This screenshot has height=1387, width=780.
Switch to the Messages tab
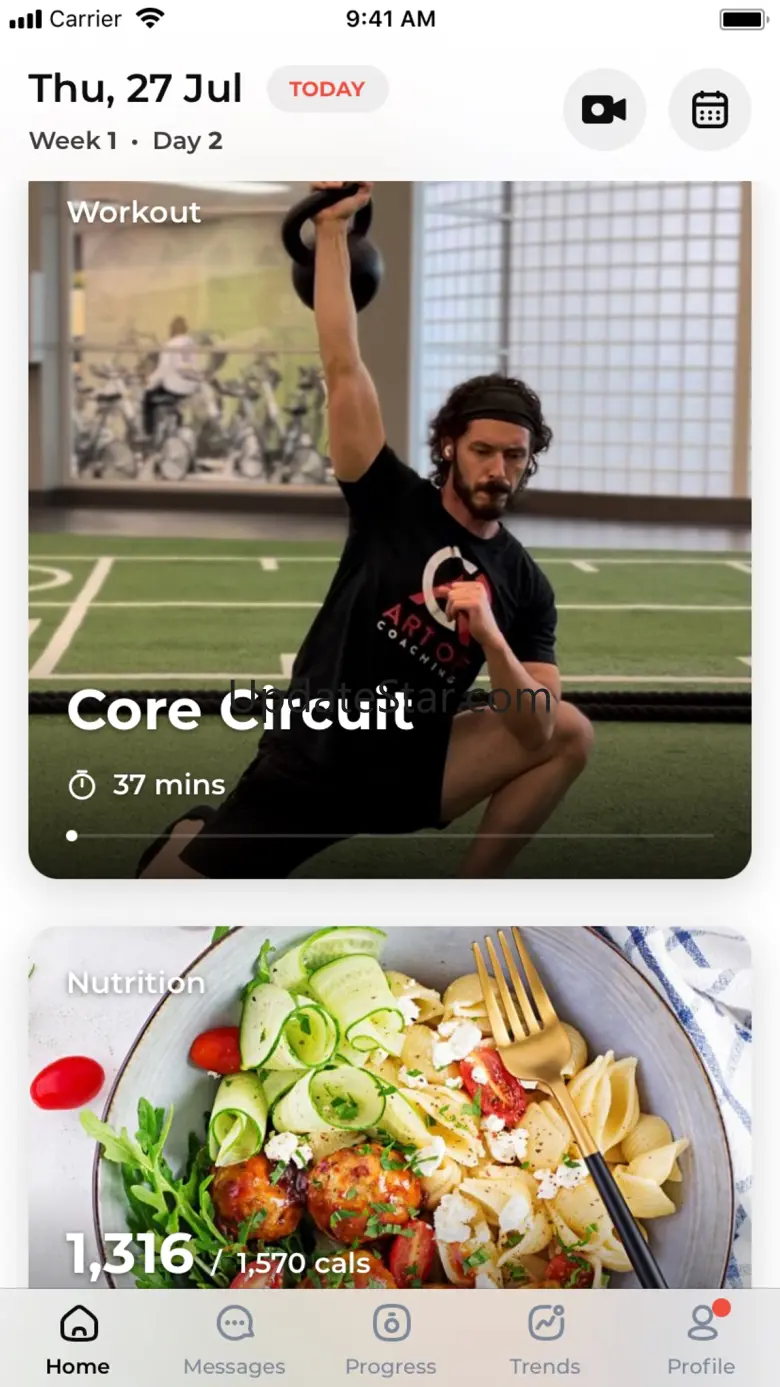(x=234, y=1339)
